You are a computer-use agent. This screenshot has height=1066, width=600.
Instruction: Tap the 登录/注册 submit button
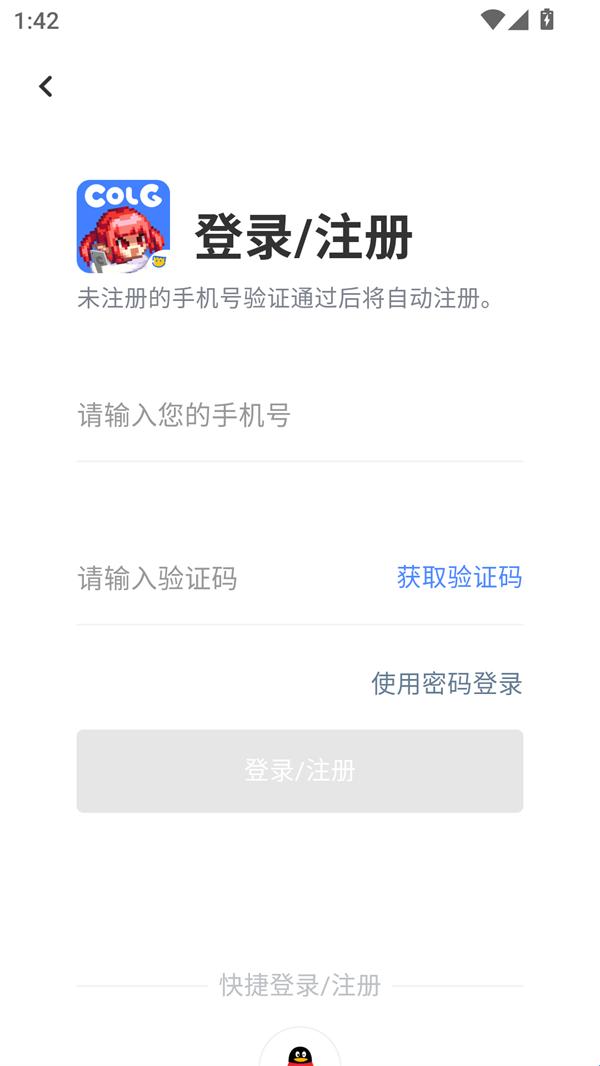[299, 771]
